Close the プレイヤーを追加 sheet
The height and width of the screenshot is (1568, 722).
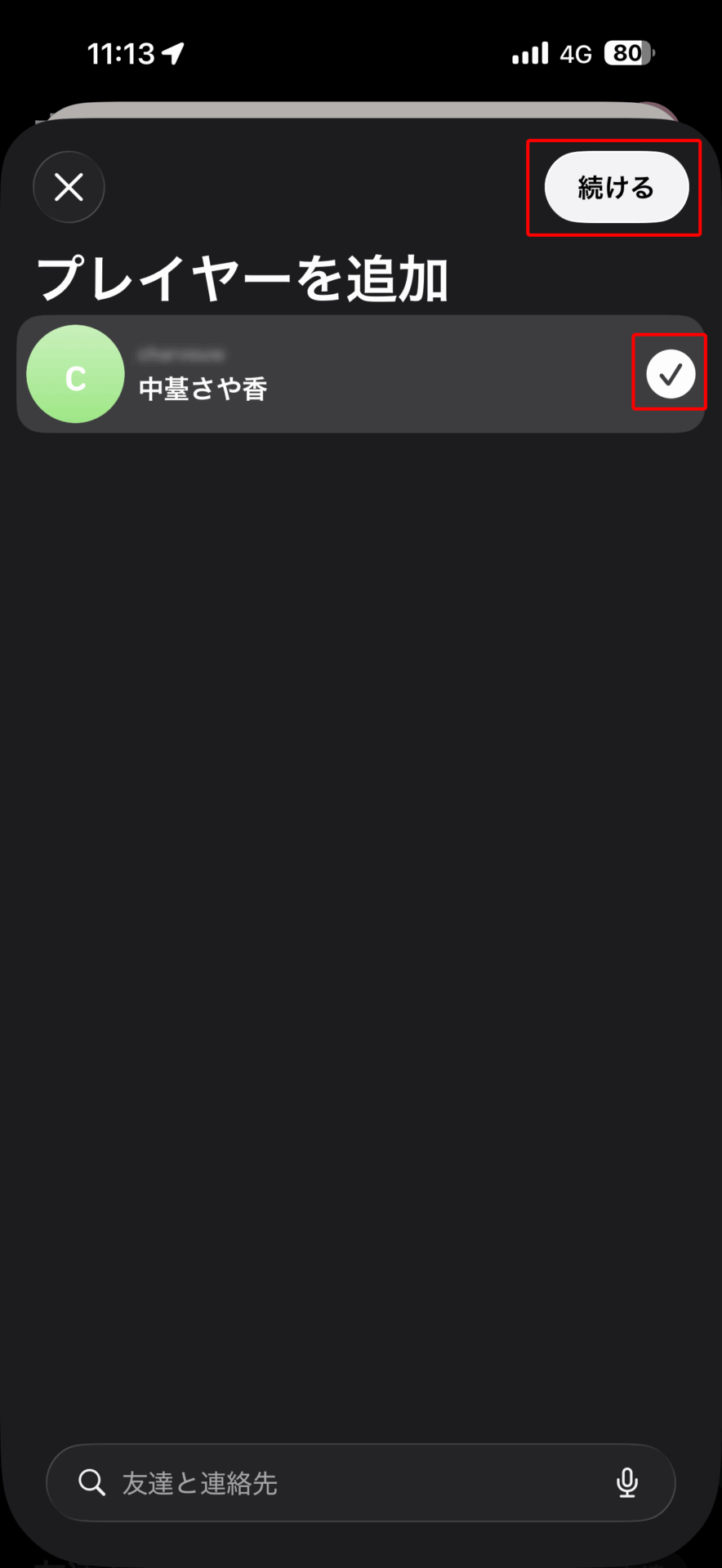tap(69, 187)
